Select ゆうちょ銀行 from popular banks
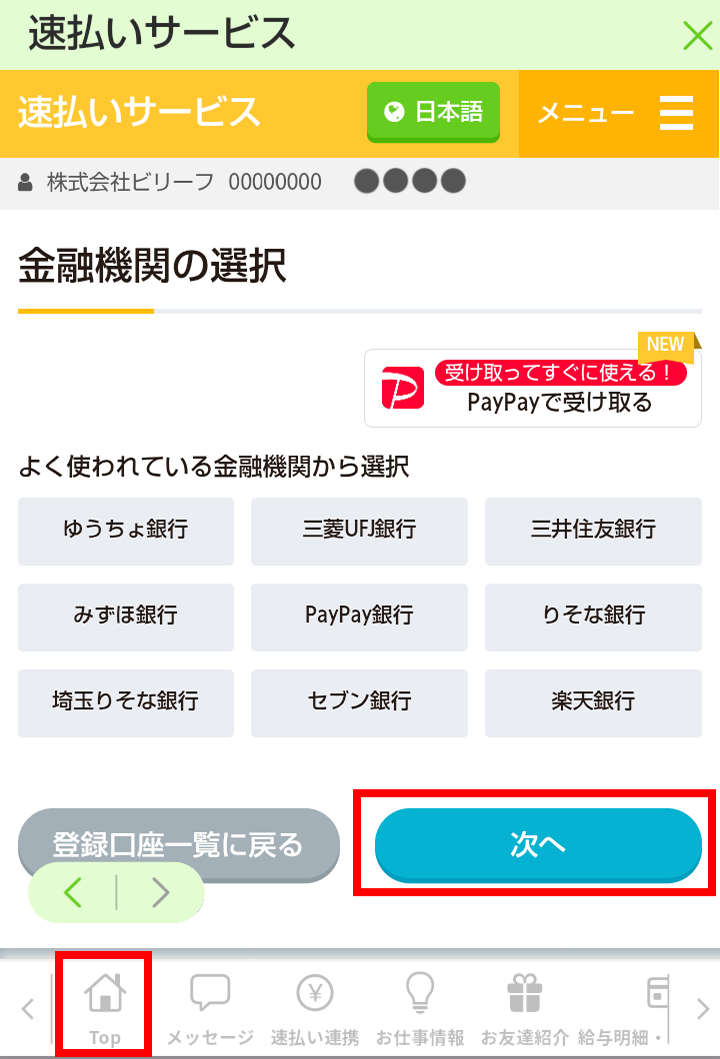720x1059 pixels. pos(125,531)
